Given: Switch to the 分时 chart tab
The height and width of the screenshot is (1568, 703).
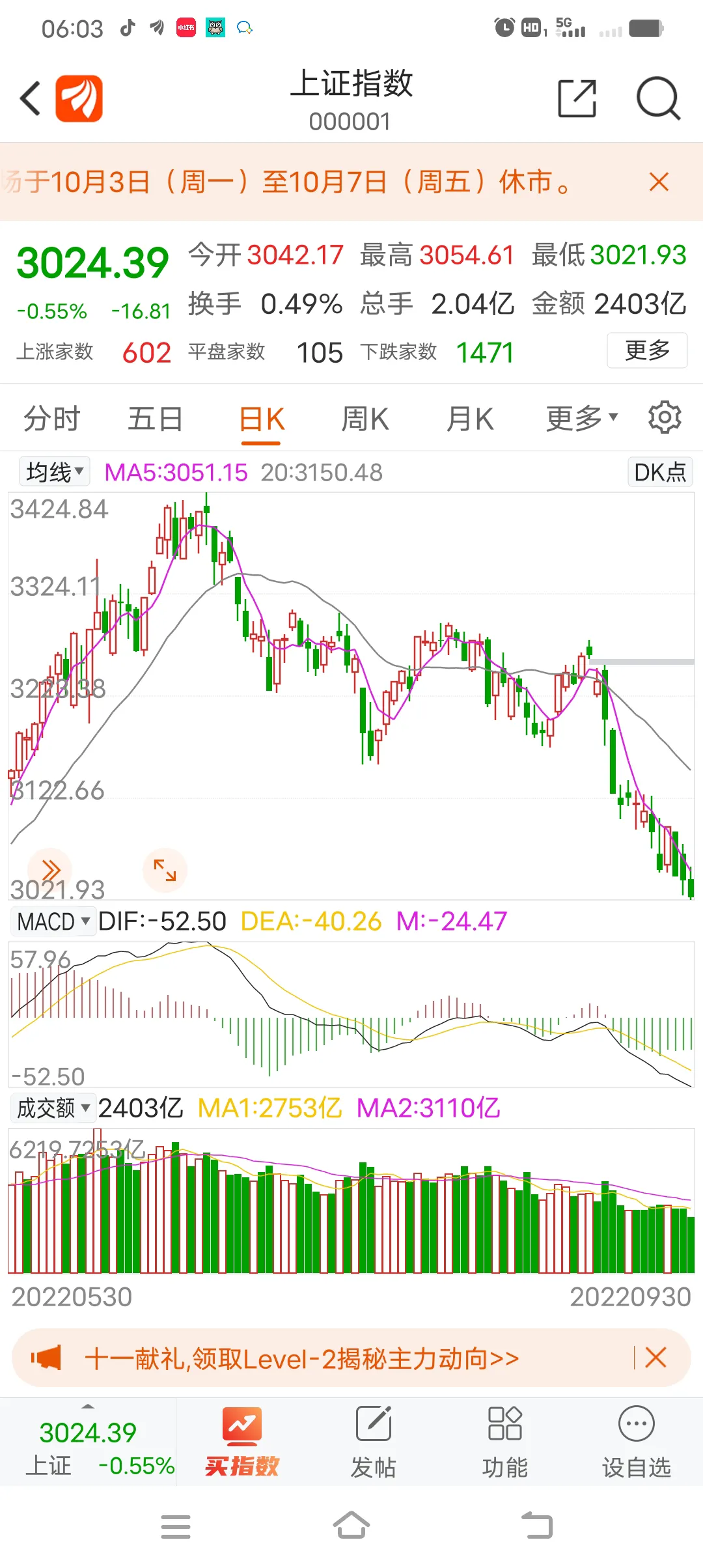Looking at the screenshot, I should (51, 419).
